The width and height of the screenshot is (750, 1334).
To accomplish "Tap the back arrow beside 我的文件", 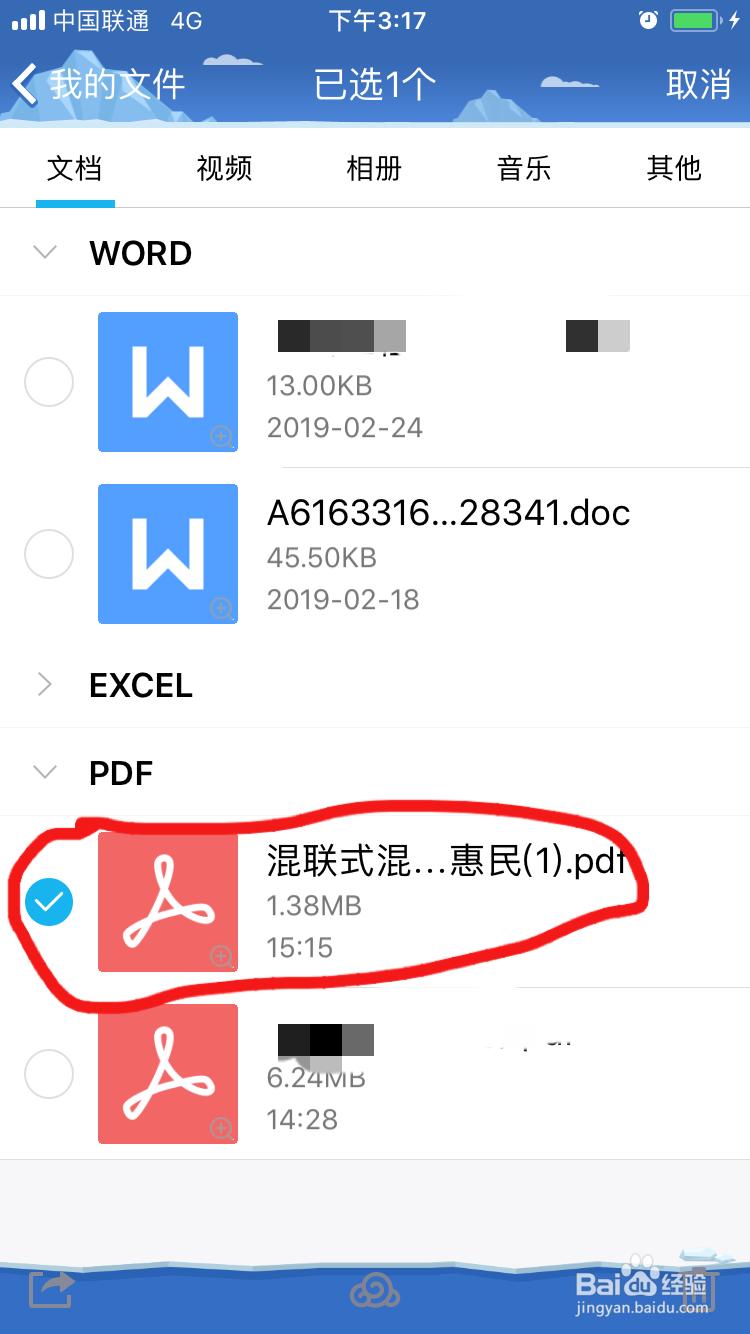I will click(x=22, y=84).
